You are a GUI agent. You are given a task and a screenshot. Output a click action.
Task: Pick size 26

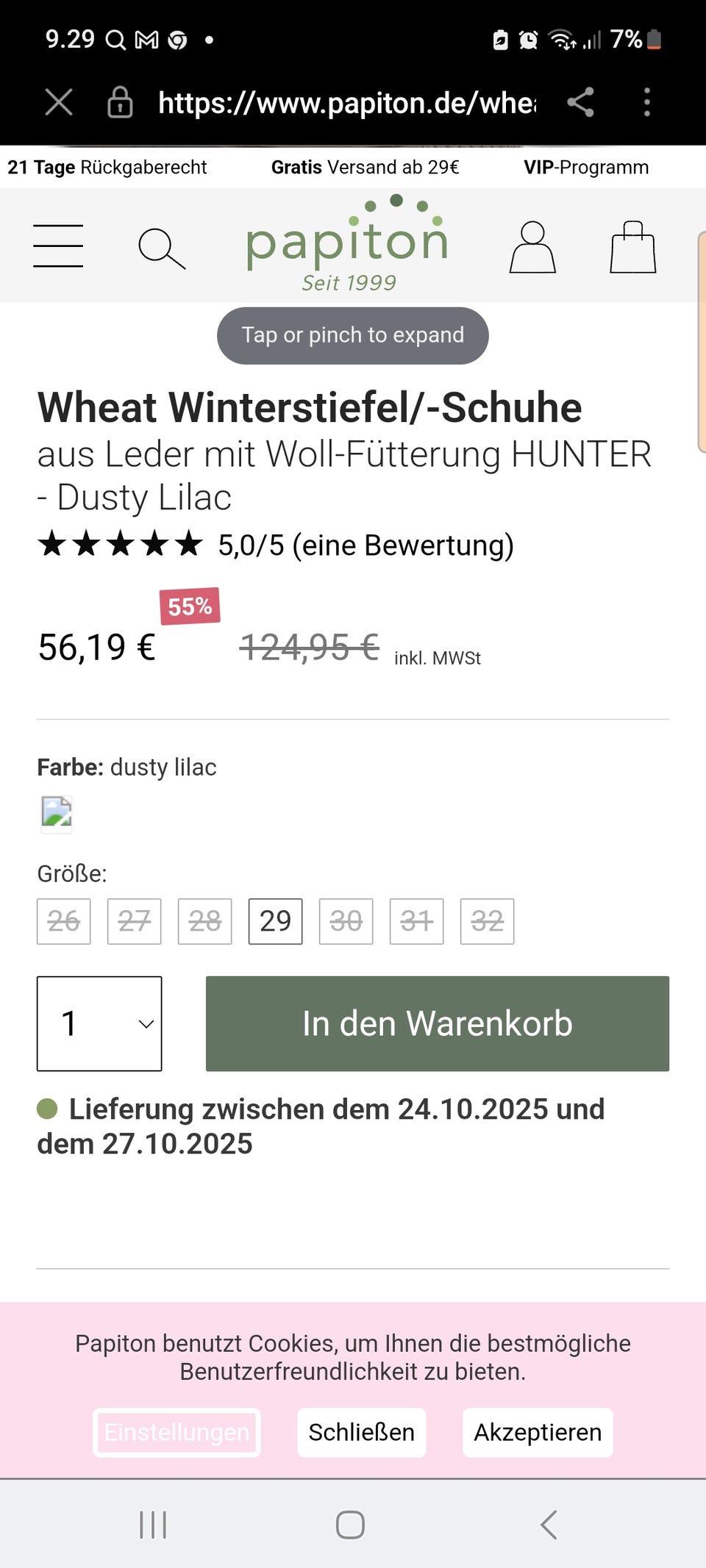click(x=64, y=921)
